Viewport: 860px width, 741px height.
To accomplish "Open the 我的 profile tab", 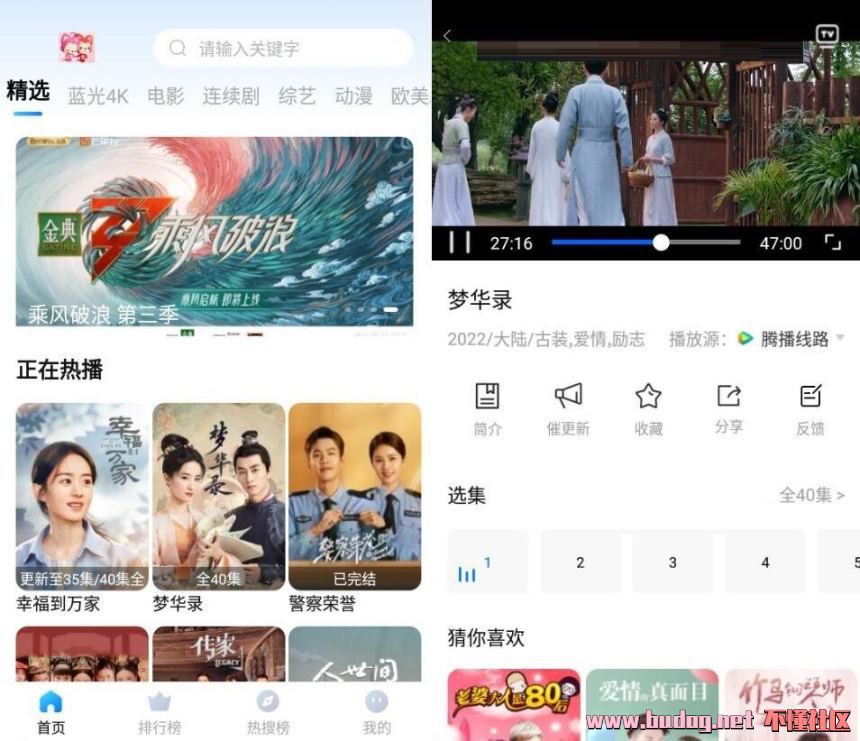I will [x=376, y=712].
